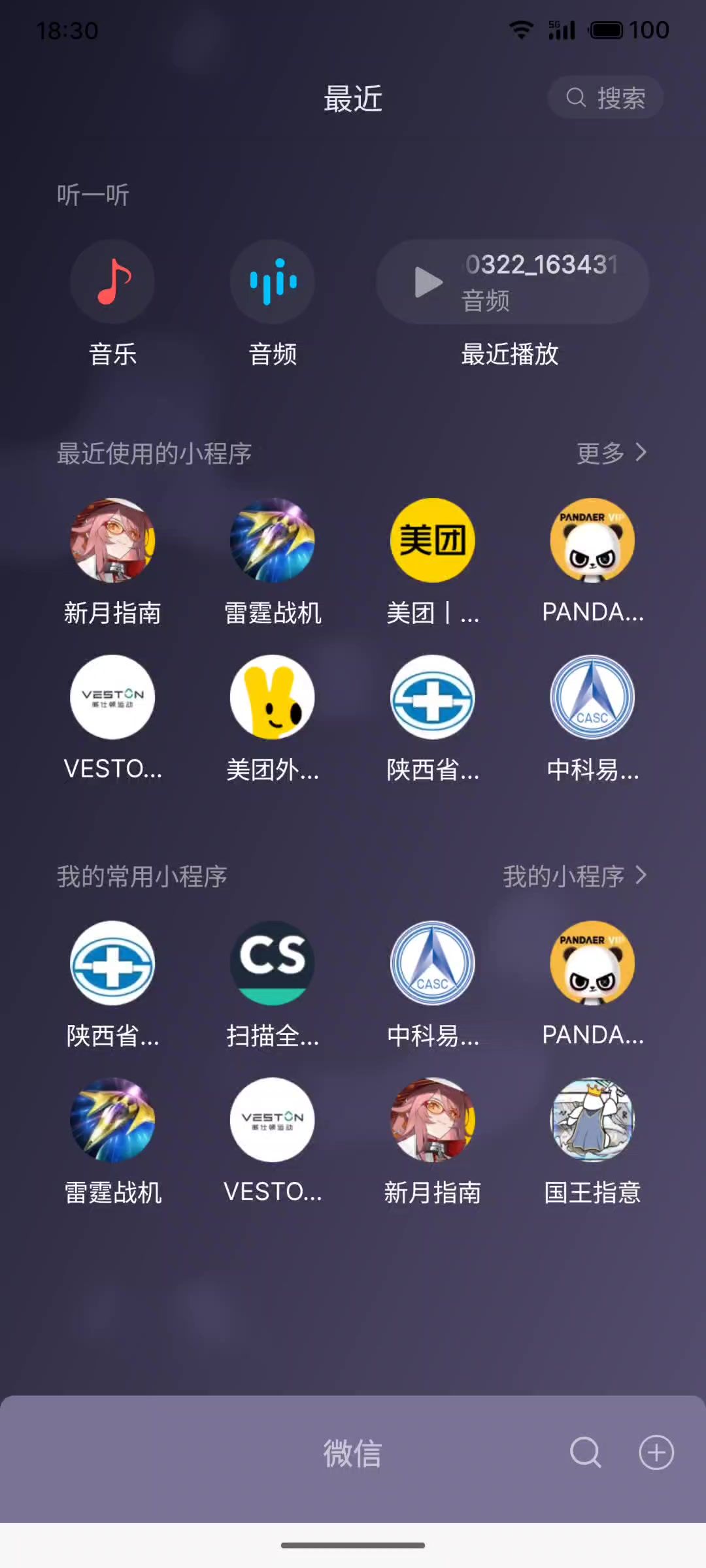Open 中科易 under 最近使用的小程序
The height and width of the screenshot is (1568, 706).
point(592,697)
